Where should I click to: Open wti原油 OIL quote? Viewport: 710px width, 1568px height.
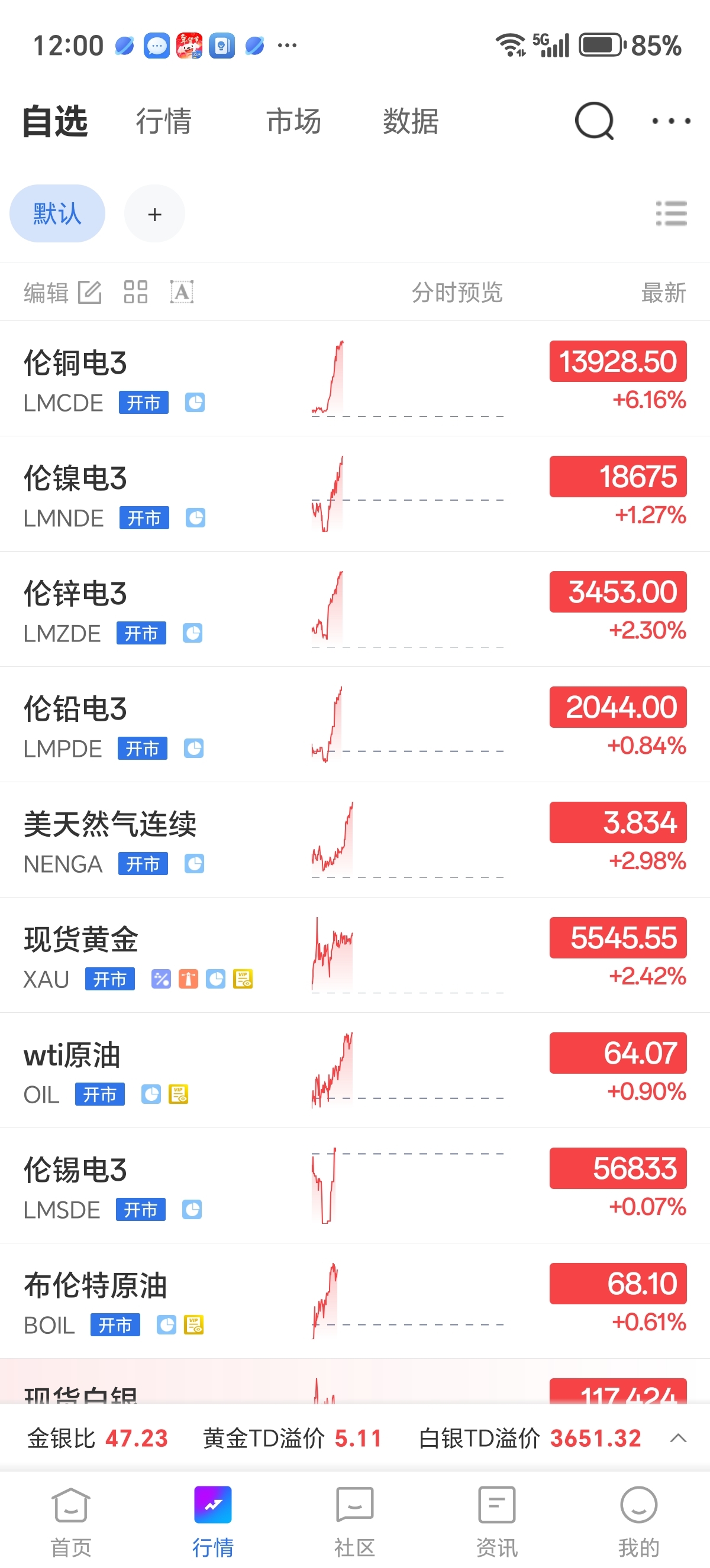point(355,1071)
